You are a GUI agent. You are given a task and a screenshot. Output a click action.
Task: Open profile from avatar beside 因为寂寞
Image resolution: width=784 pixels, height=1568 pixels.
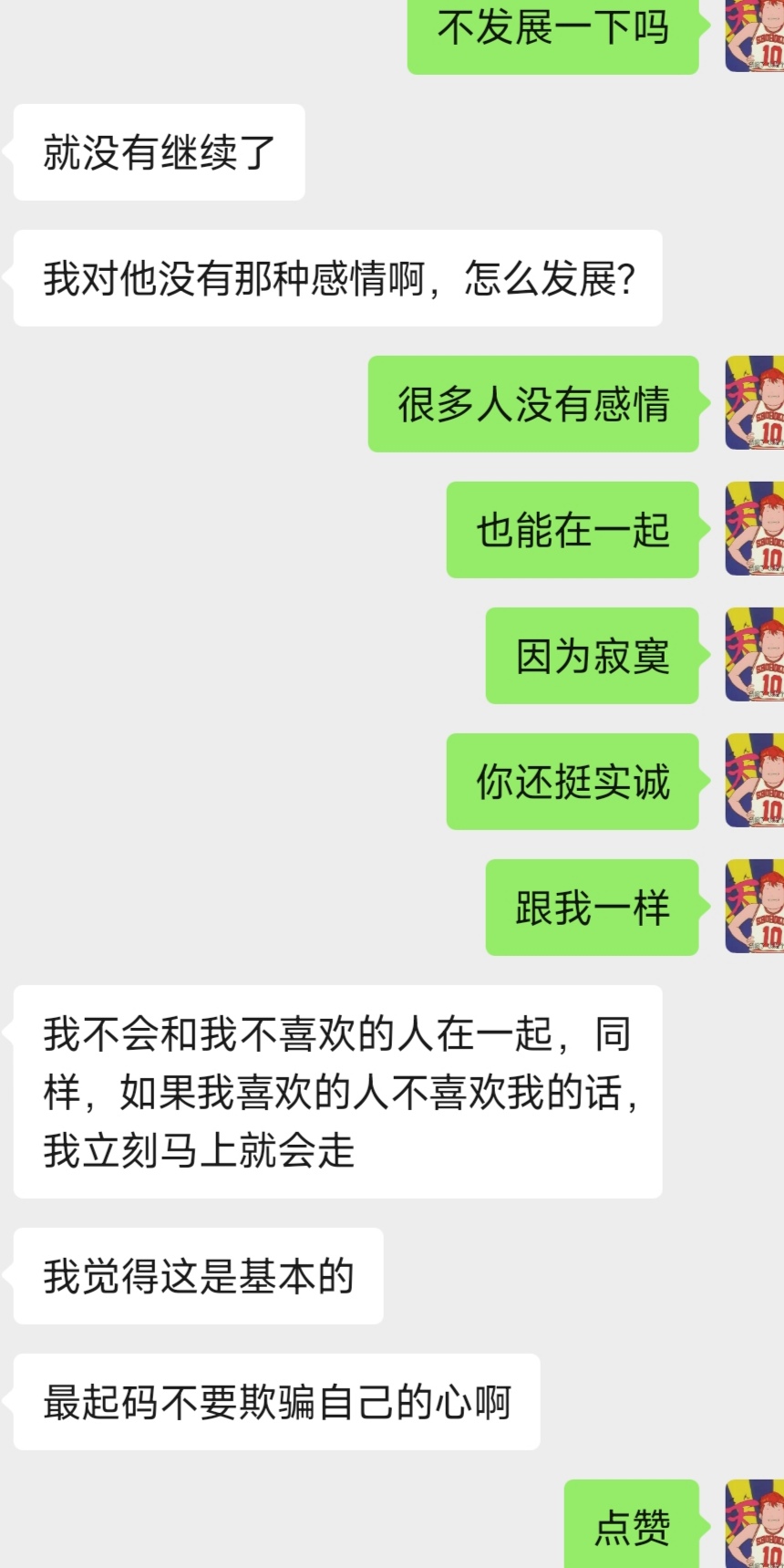[x=755, y=655]
